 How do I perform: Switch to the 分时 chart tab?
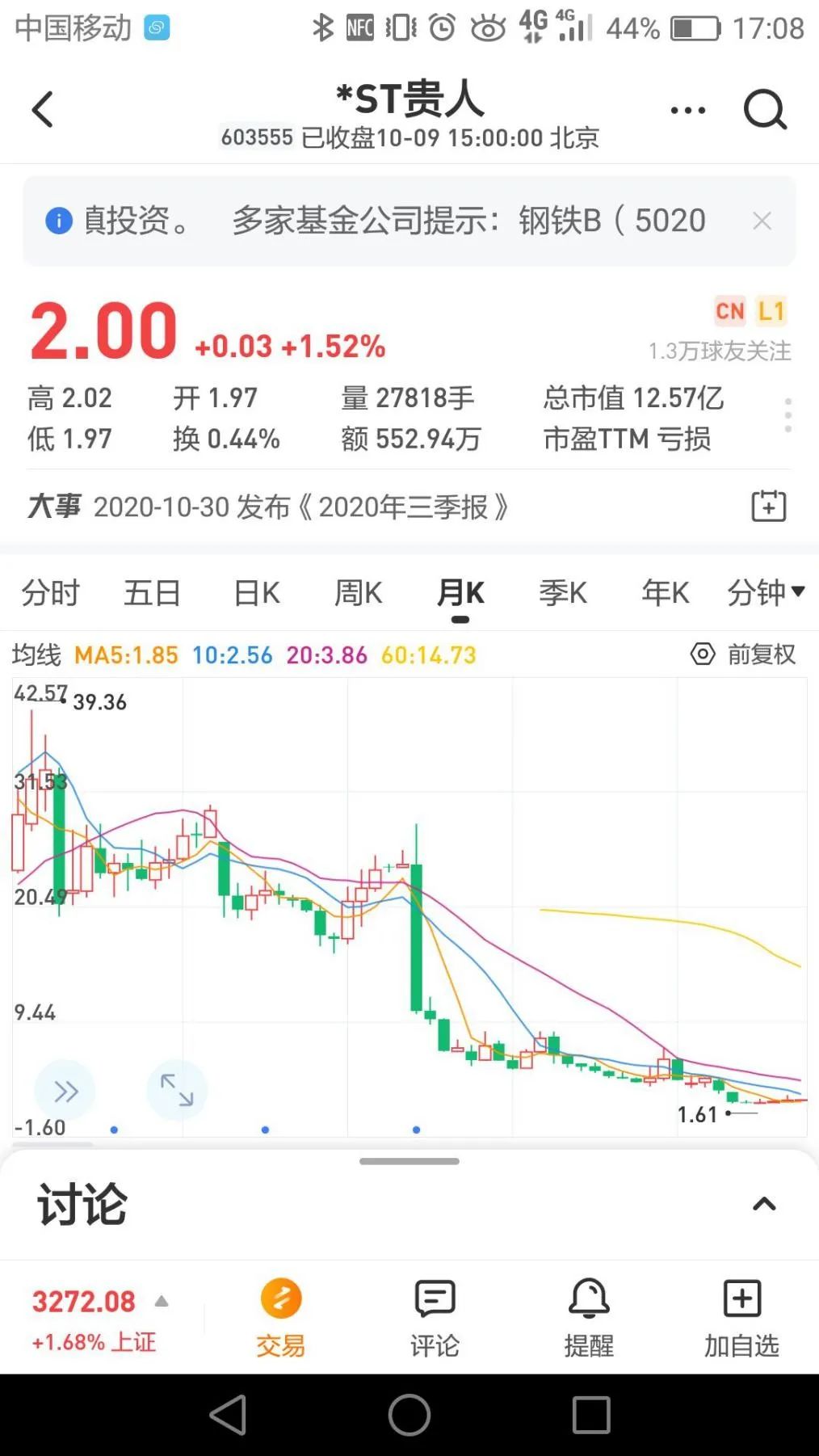coord(50,593)
